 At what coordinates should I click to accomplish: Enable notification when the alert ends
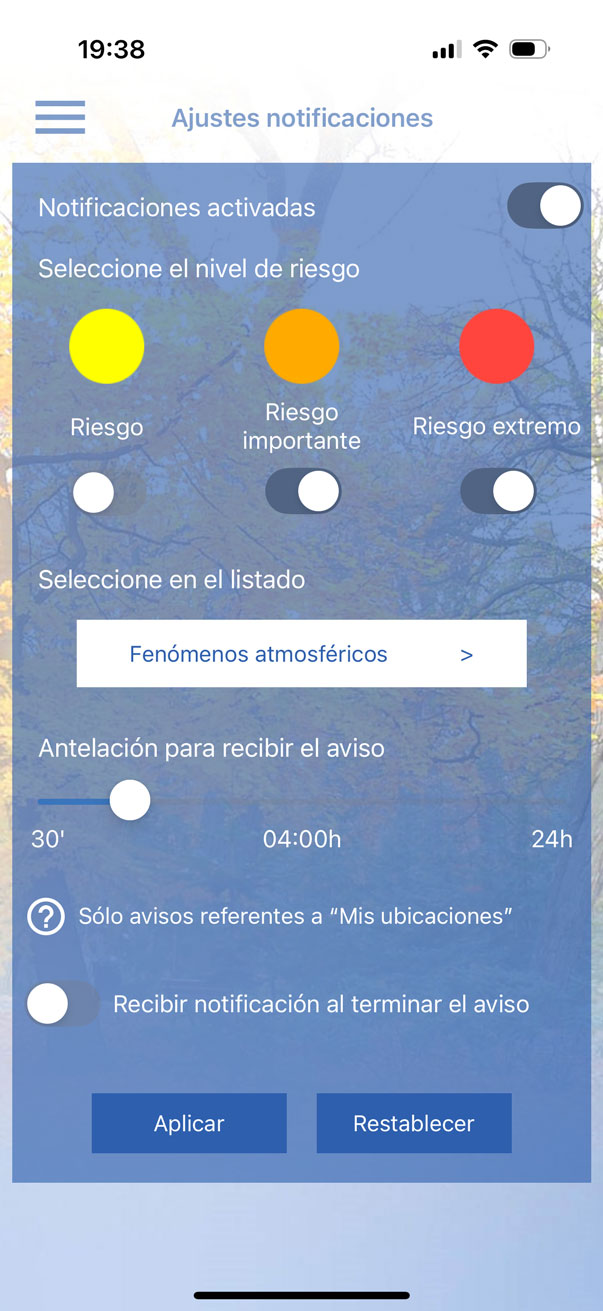click(x=64, y=1004)
